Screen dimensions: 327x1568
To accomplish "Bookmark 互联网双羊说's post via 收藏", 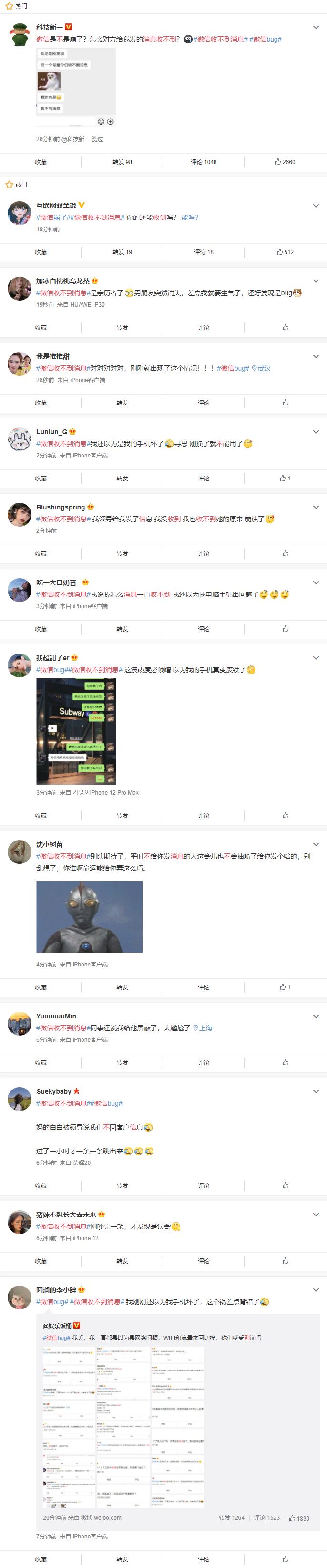I will [x=40, y=252].
